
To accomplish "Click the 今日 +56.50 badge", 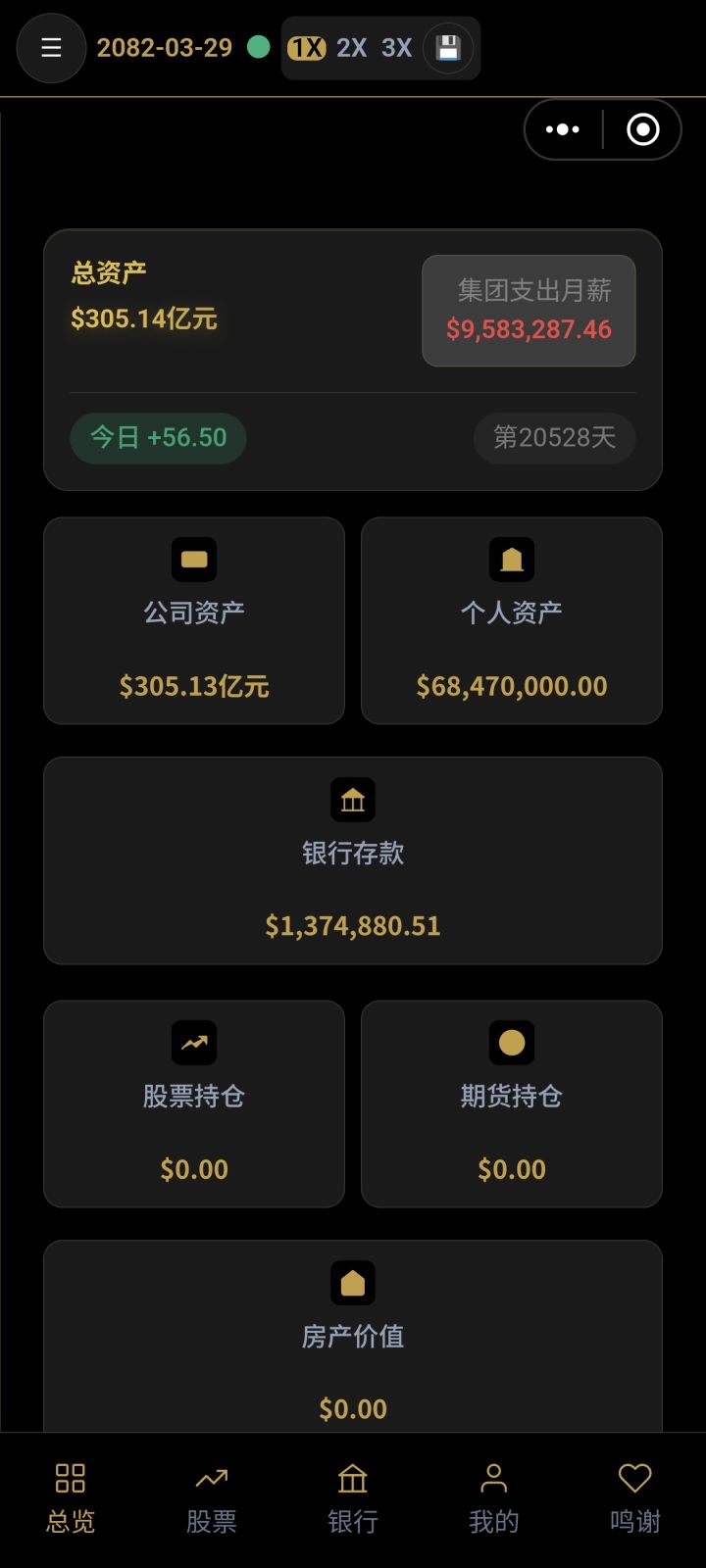I will coord(157,438).
